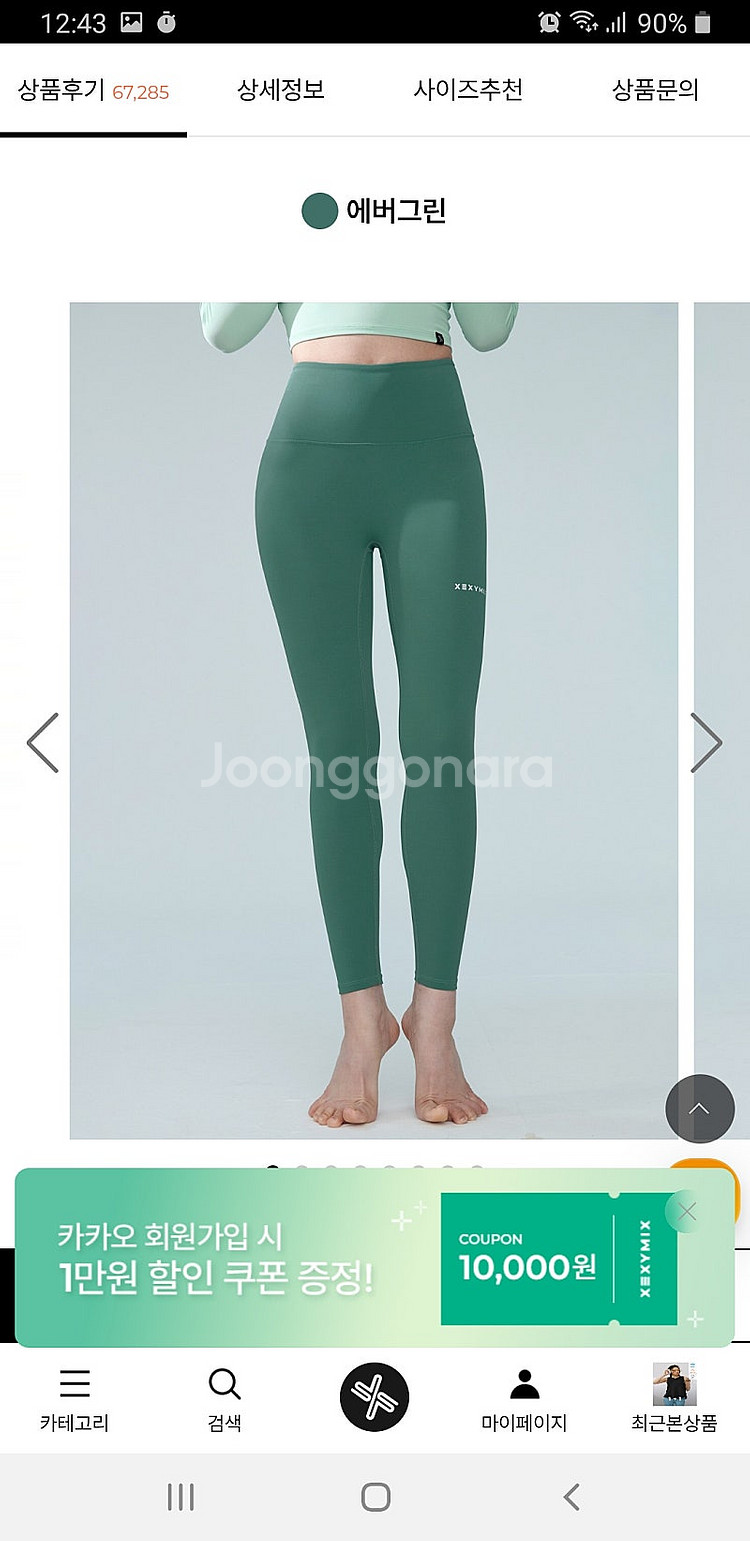Viewport: 750px width, 1541px height.
Task: View 최근본상품 recently viewed products
Action: [674, 1400]
